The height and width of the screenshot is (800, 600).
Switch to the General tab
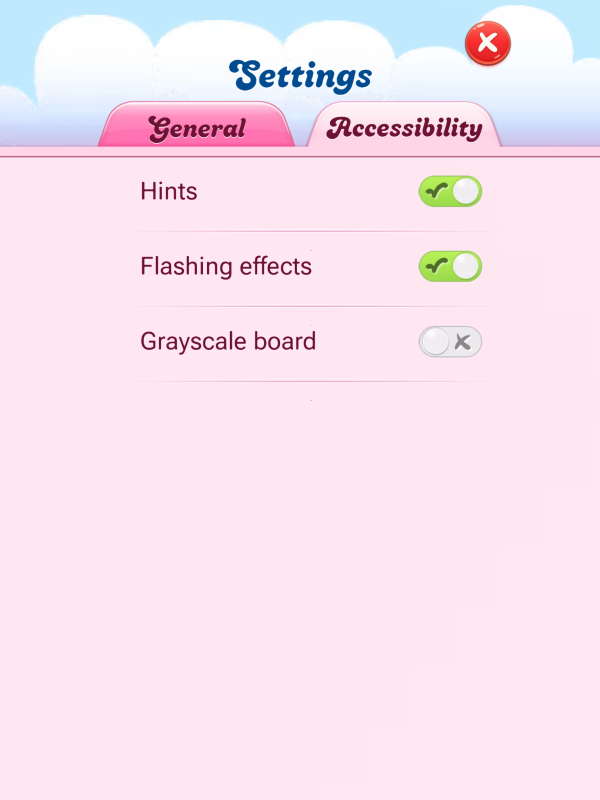coord(197,128)
